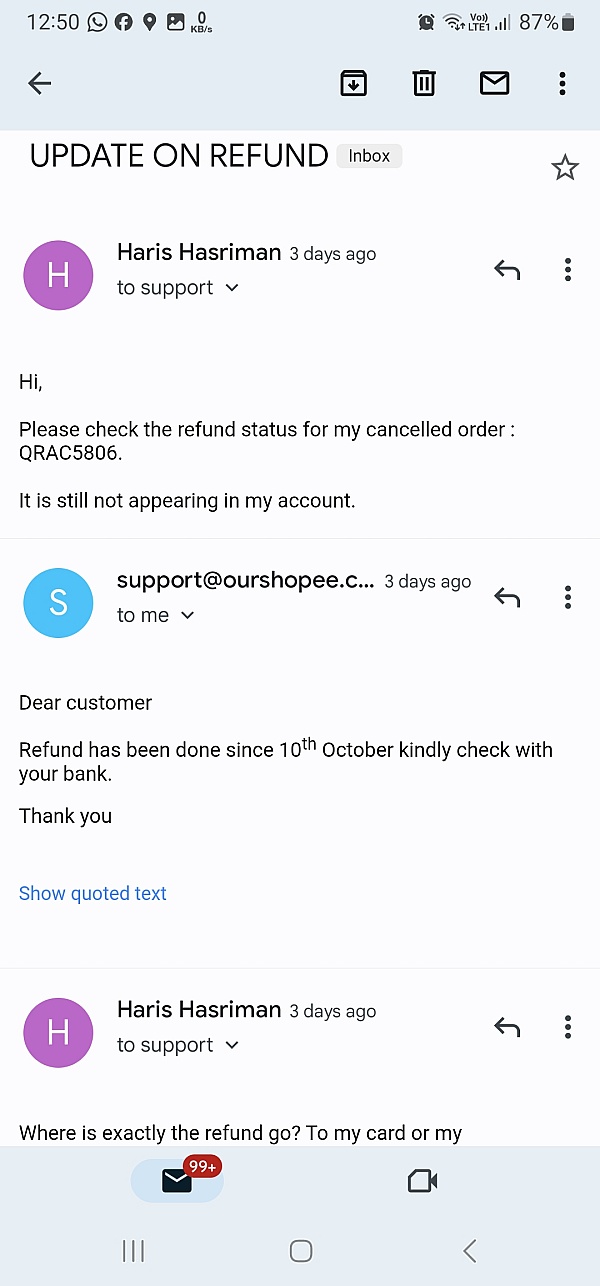Open the support@ourshopee sender avatar
The image size is (600, 1286).
point(58,602)
